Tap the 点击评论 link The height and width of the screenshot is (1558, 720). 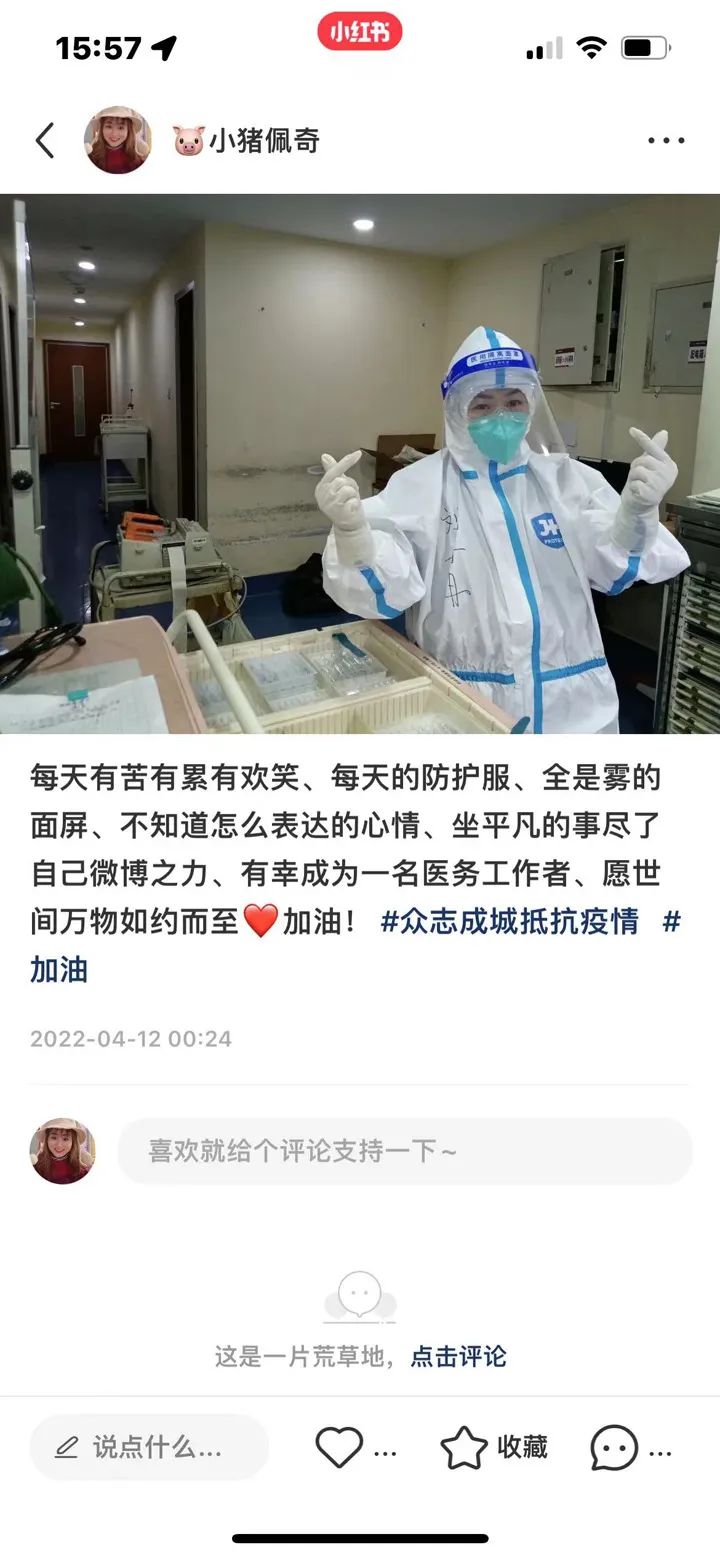[458, 1357]
